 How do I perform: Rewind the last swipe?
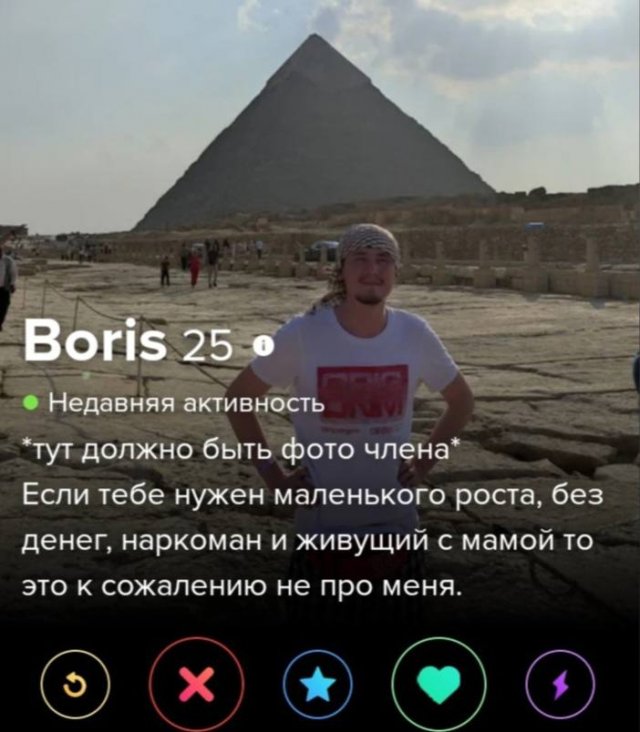(x=70, y=684)
